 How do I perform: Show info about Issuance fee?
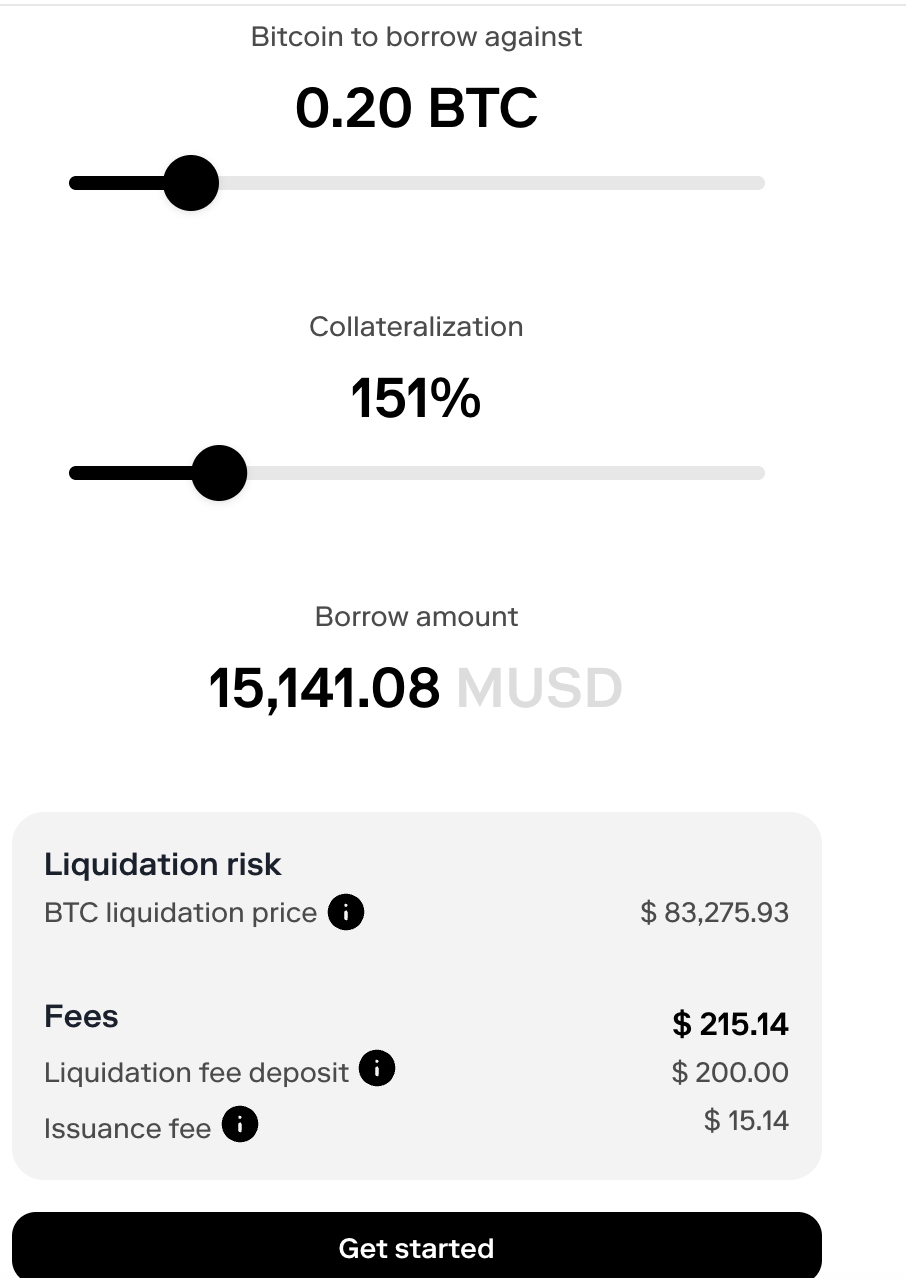[x=240, y=1125]
